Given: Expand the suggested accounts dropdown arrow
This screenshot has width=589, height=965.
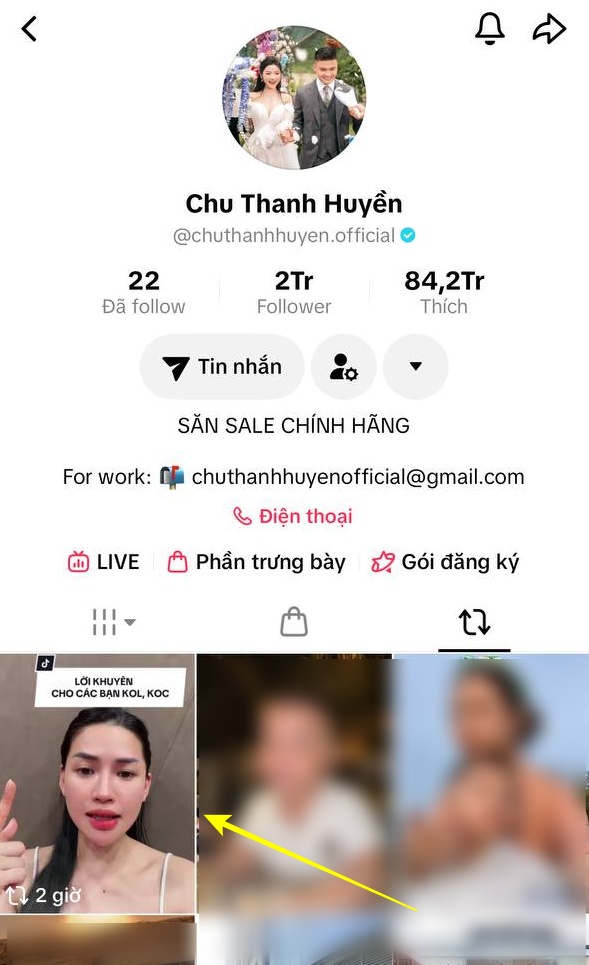Looking at the screenshot, I should tap(415, 367).
